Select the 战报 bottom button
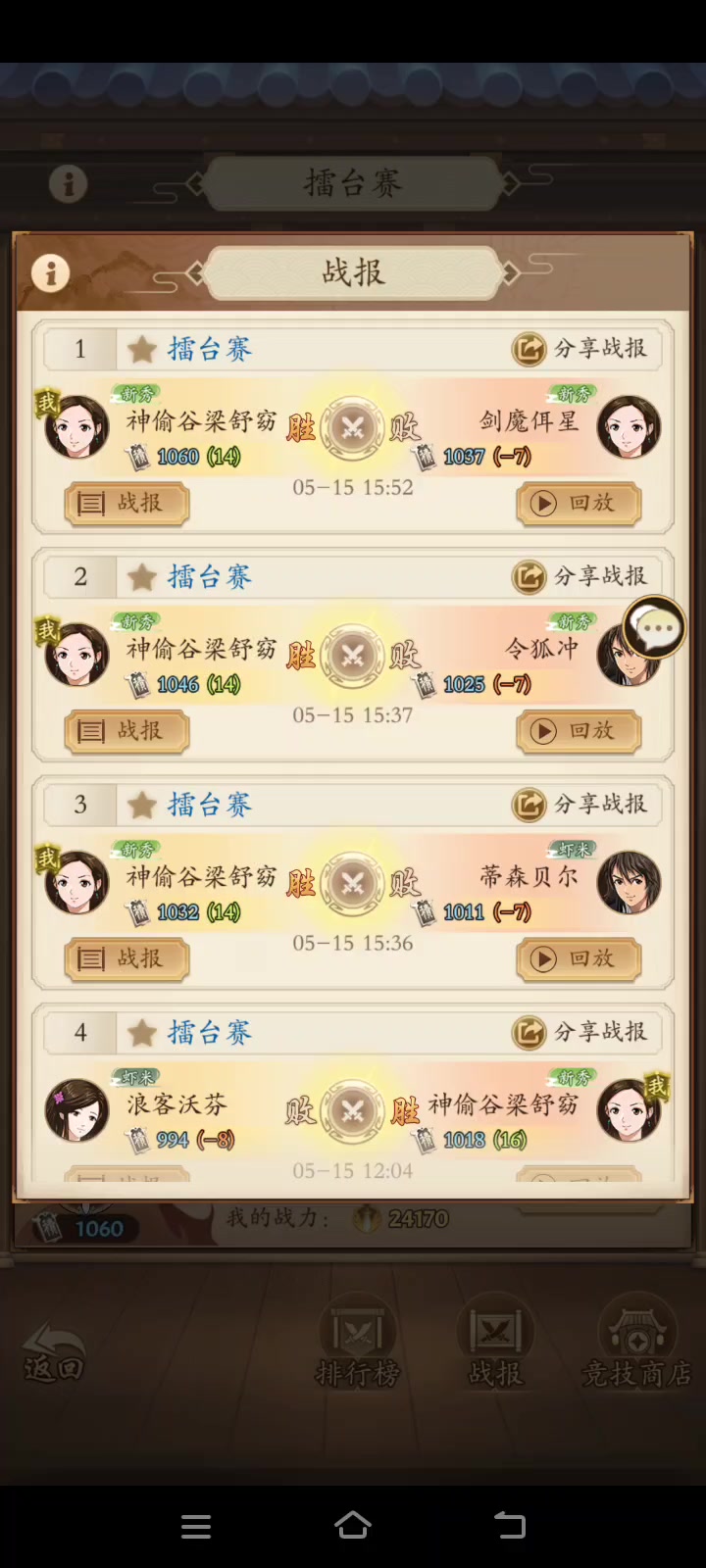 point(496,1347)
